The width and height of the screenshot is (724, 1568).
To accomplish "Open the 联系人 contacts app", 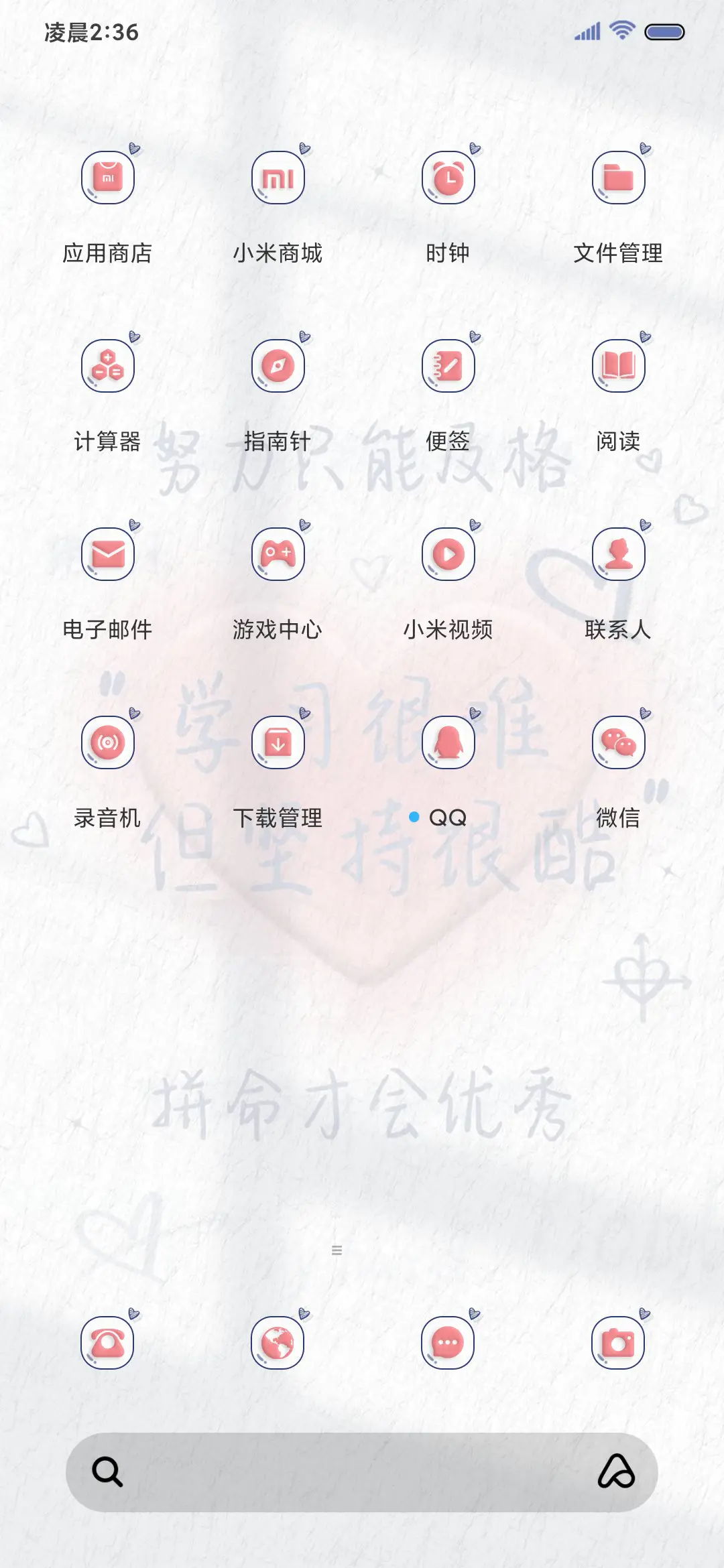I will 618,553.
